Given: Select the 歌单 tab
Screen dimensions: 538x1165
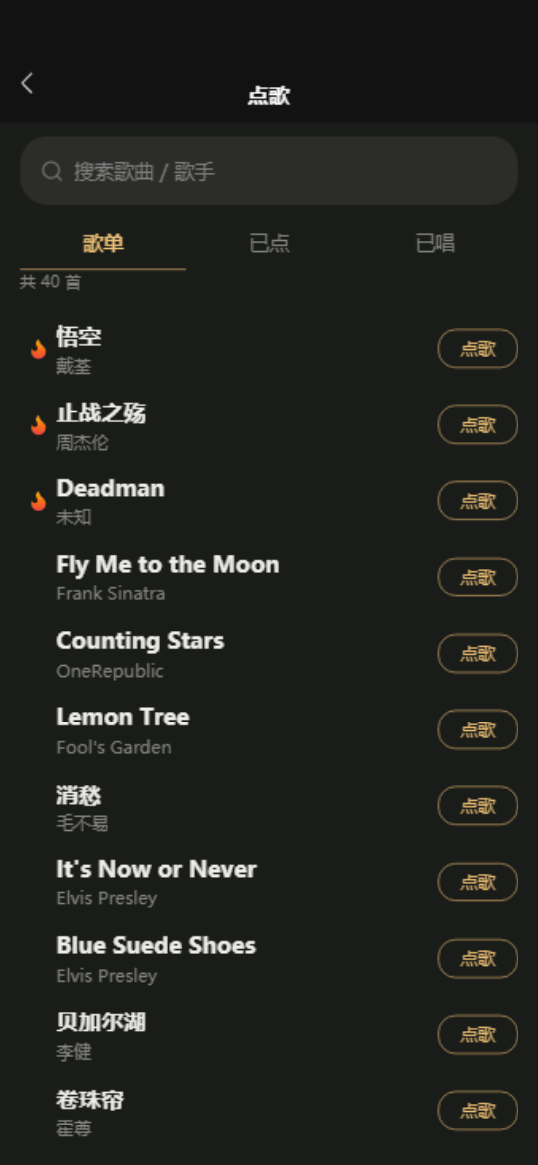Looking at the screenshot, I should pyautogui.click(x=103, y=244).
